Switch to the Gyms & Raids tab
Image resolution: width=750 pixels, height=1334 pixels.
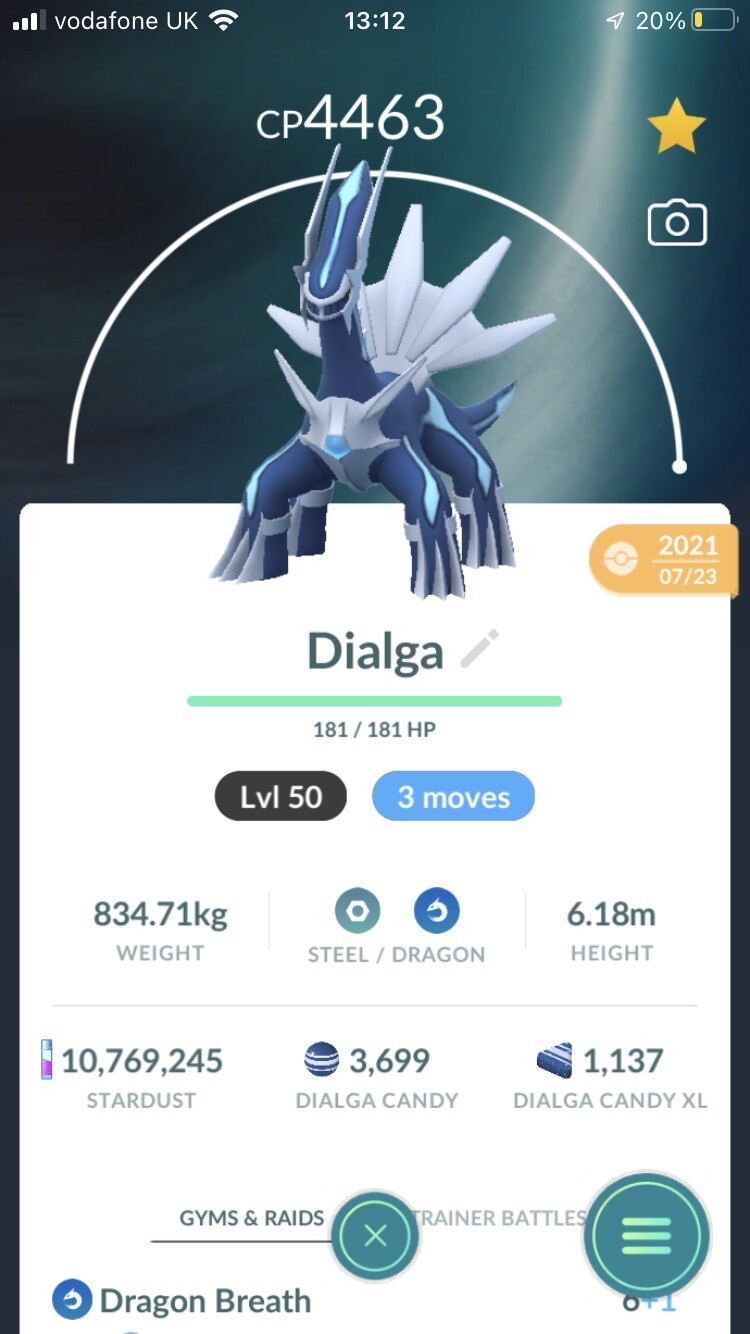(251, 1218)
